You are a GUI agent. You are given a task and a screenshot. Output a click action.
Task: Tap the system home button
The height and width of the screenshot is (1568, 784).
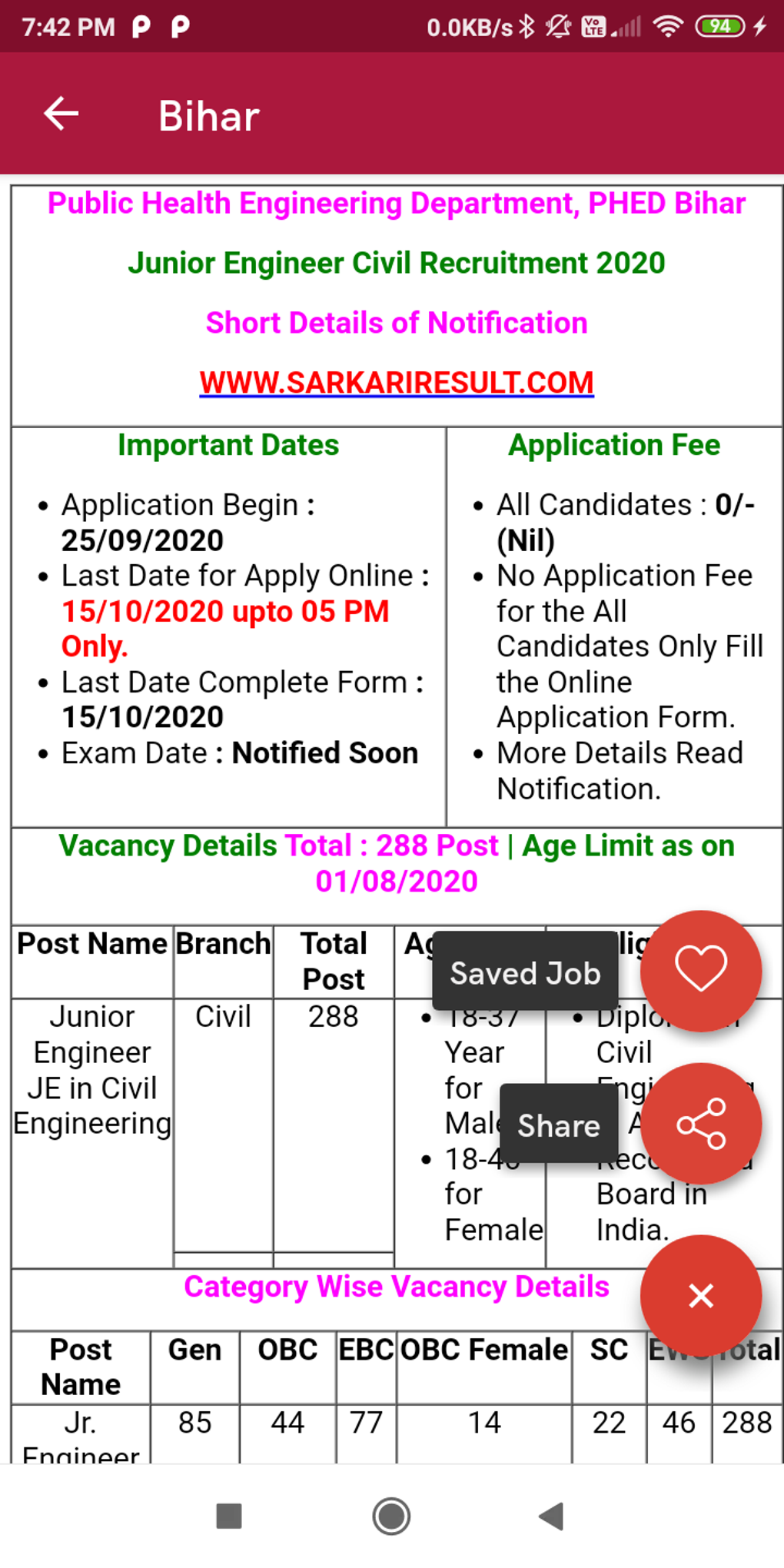click(391, 1517)
